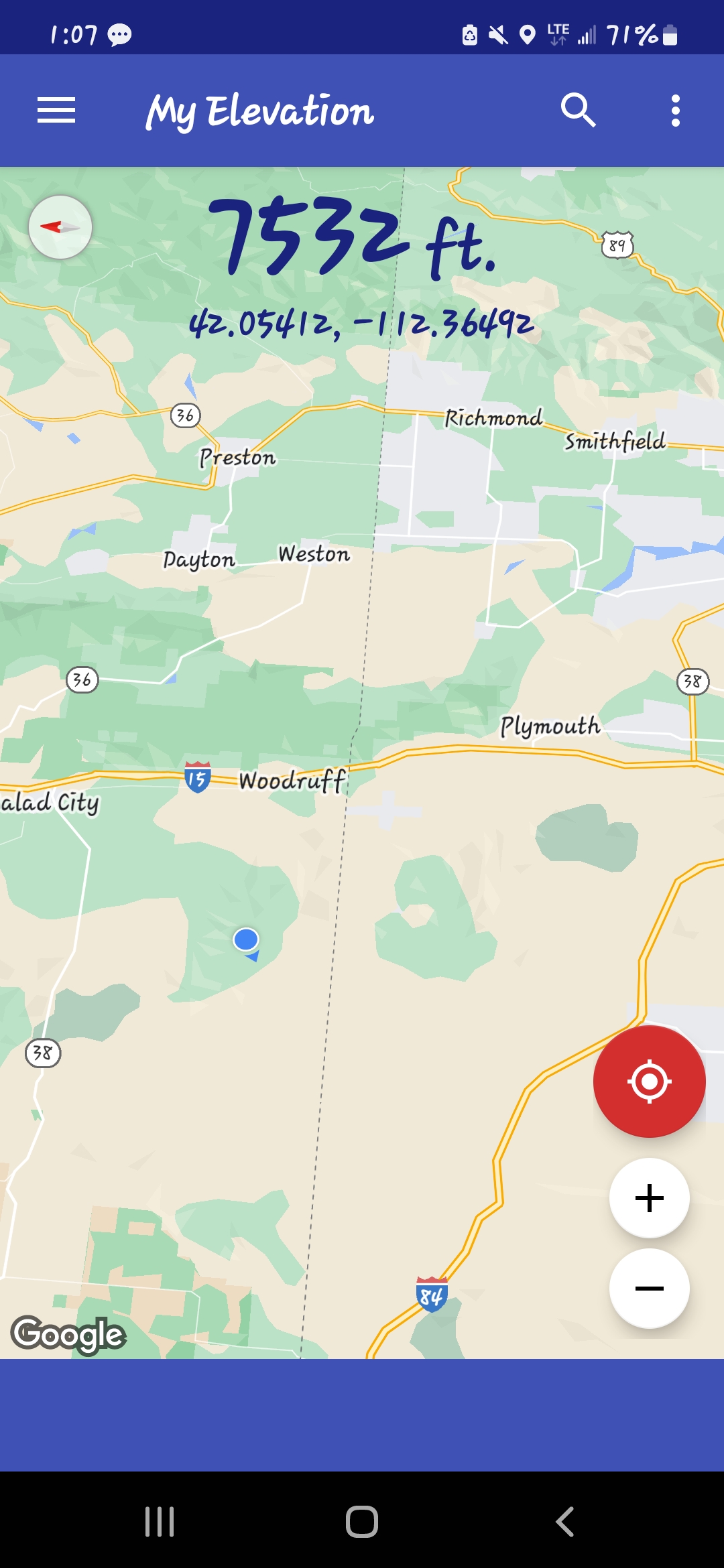The width and height of the screenshot is (724, 1568).
Task: Go to the device home screen
Action: click(362, 1521)
